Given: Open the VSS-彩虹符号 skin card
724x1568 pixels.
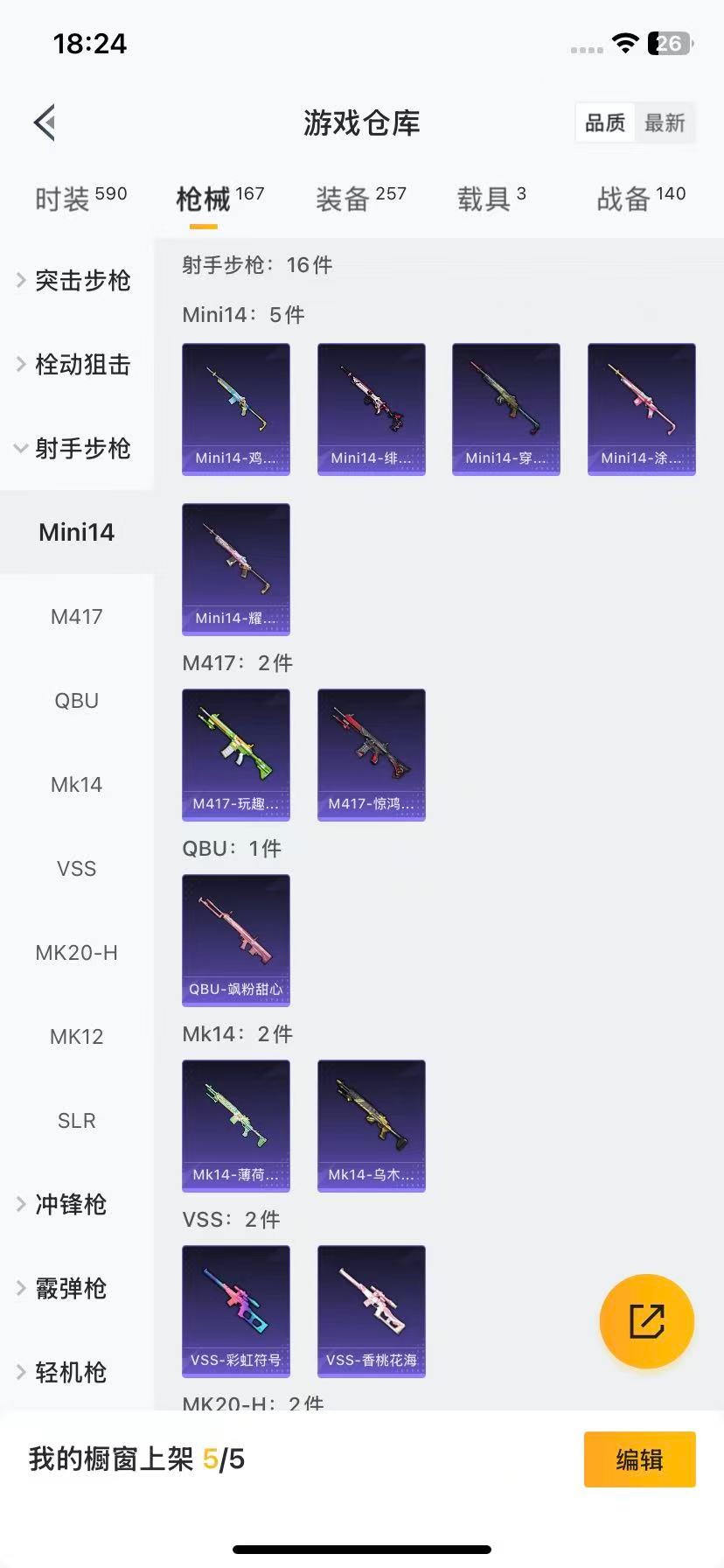Looking at the screenshot, I should (235, 1311).
